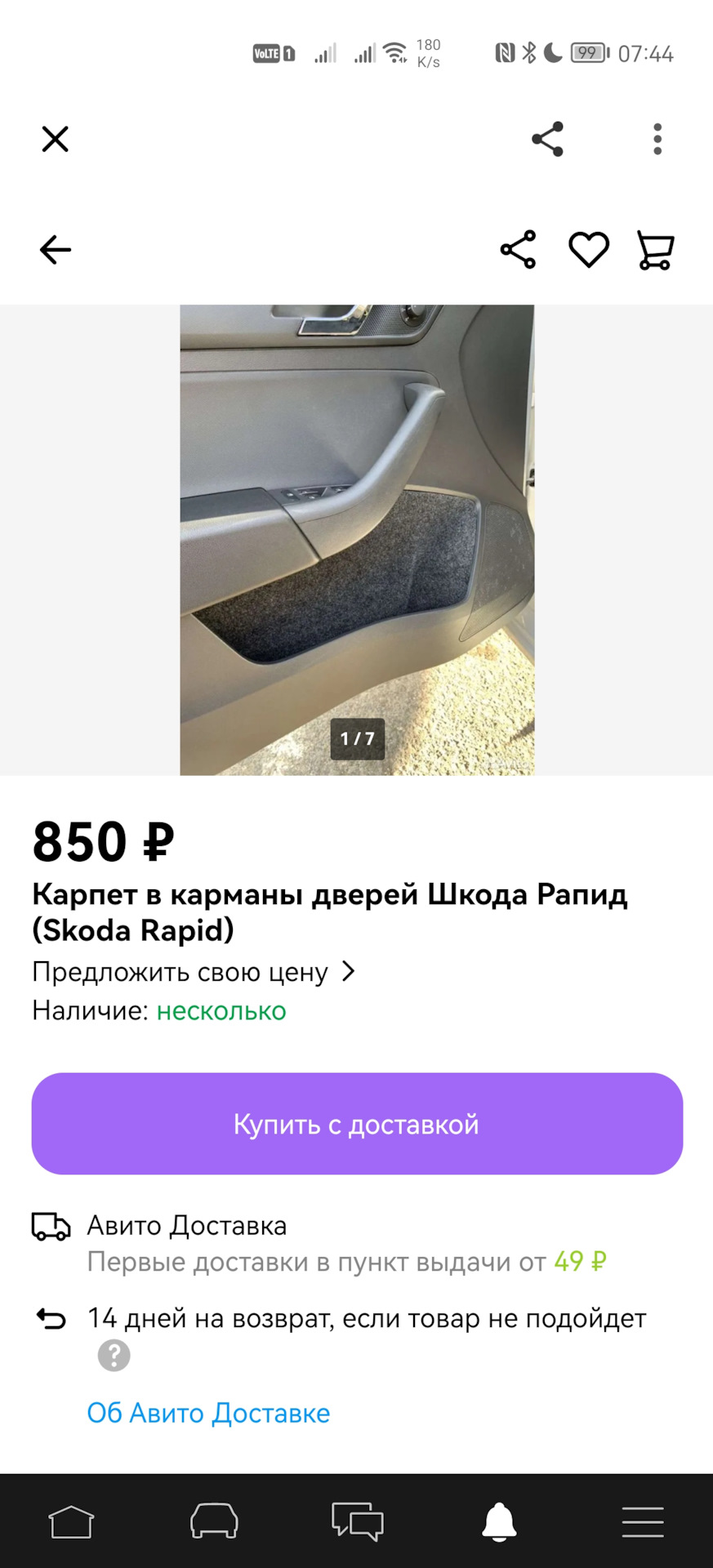Close the in-app browser page

click(x=55, y=139)
